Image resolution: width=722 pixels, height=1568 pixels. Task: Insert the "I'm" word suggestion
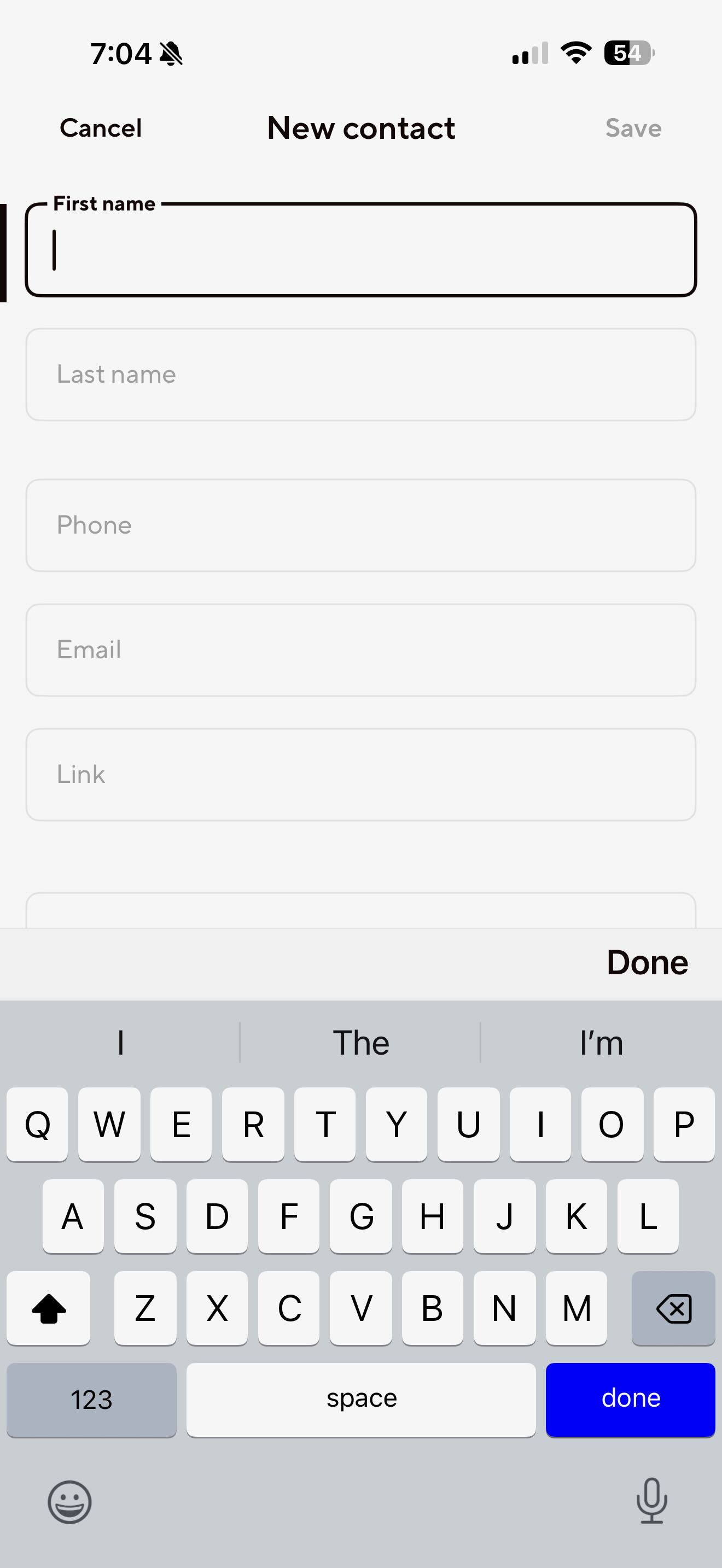coord(601,1043)
